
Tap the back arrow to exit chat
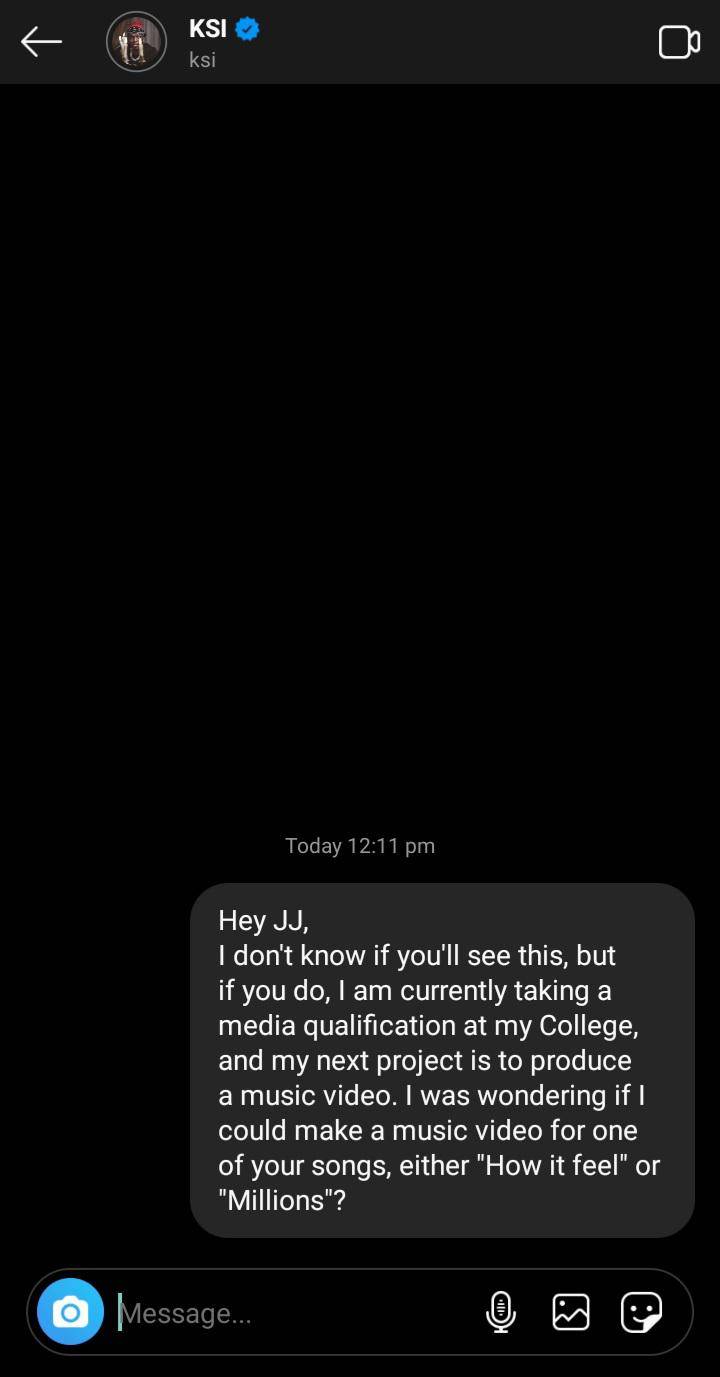42,42
